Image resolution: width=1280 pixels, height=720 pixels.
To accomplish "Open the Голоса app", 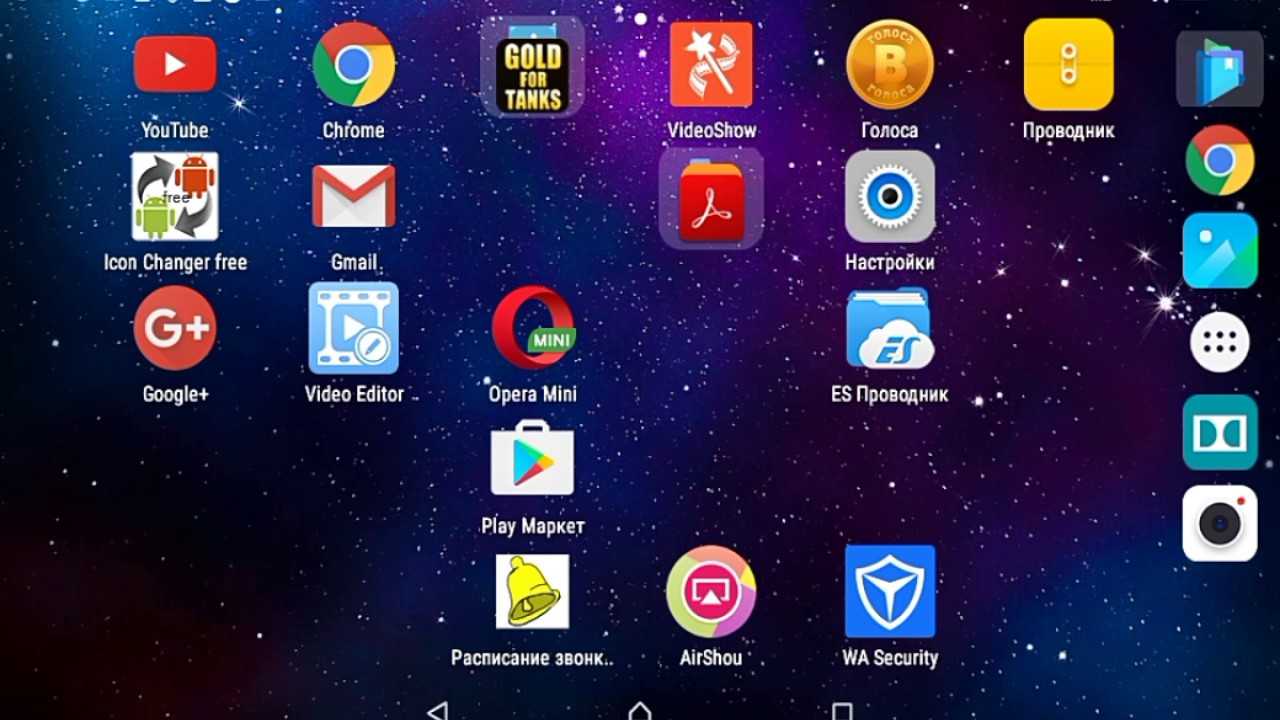I will 889,65.
